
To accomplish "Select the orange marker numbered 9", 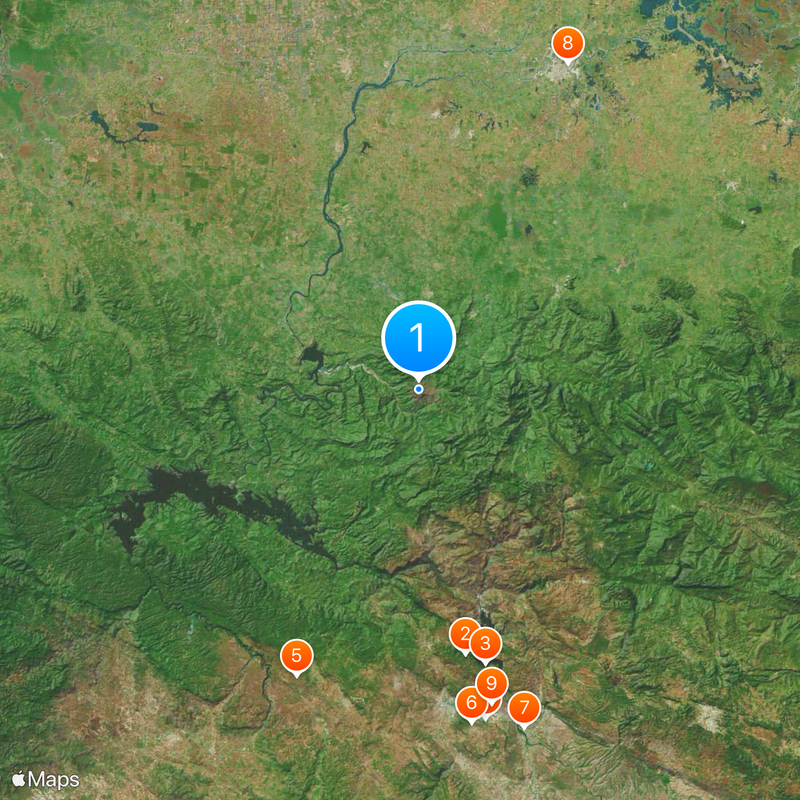I will [x=492, y=683].
